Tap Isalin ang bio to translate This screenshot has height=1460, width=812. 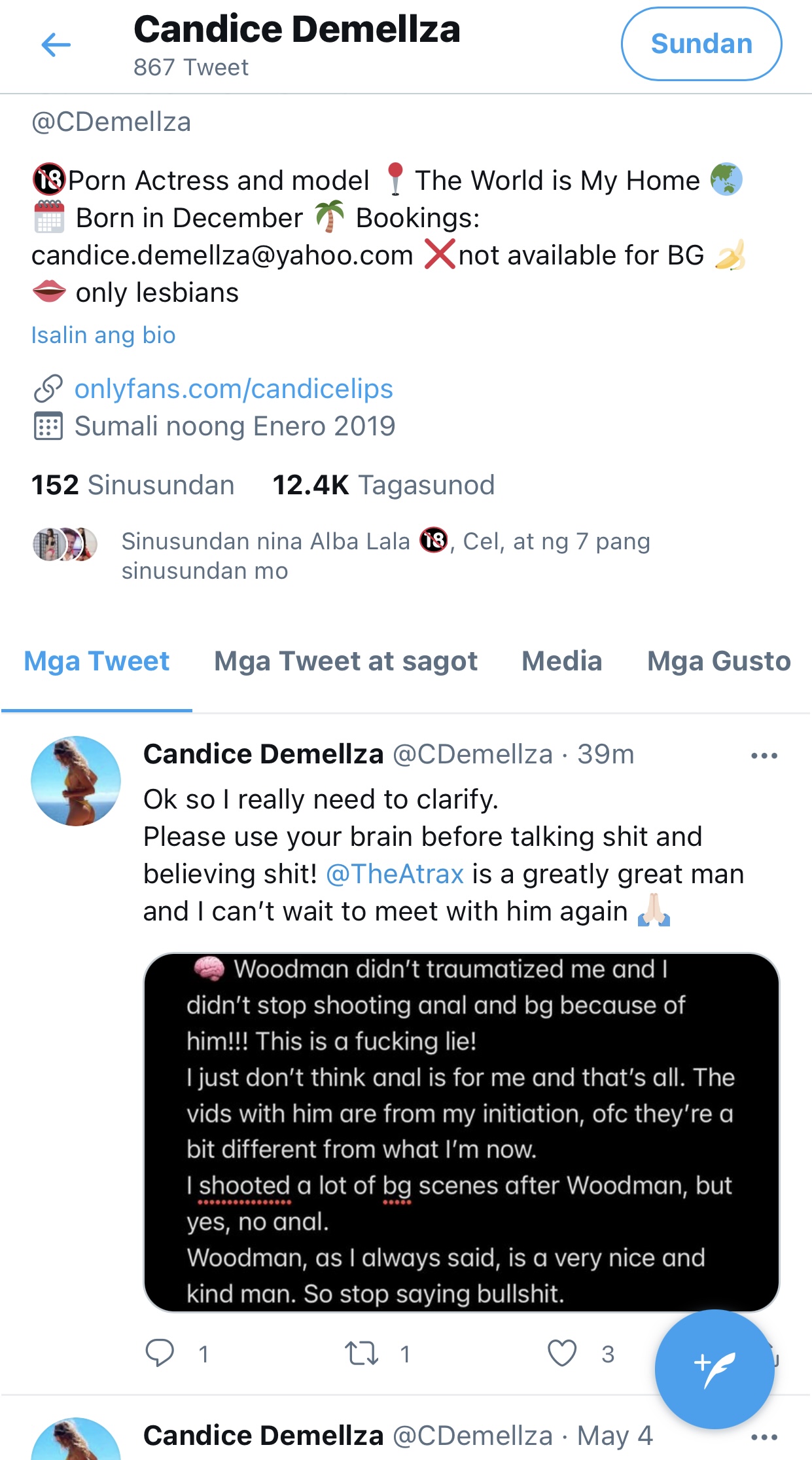click(103, 335)
